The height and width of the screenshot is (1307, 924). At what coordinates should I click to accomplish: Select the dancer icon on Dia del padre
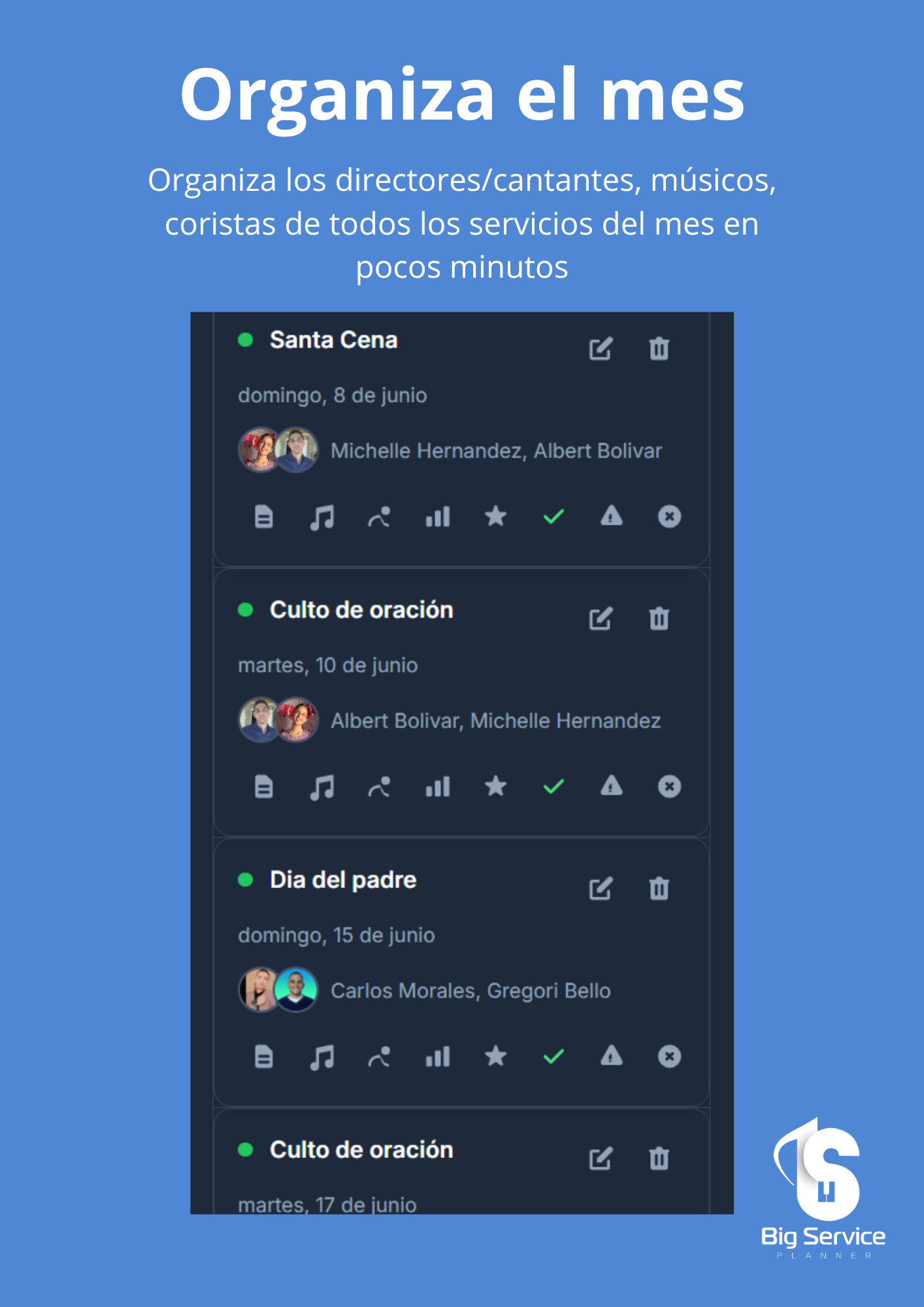pos(379,1057)
